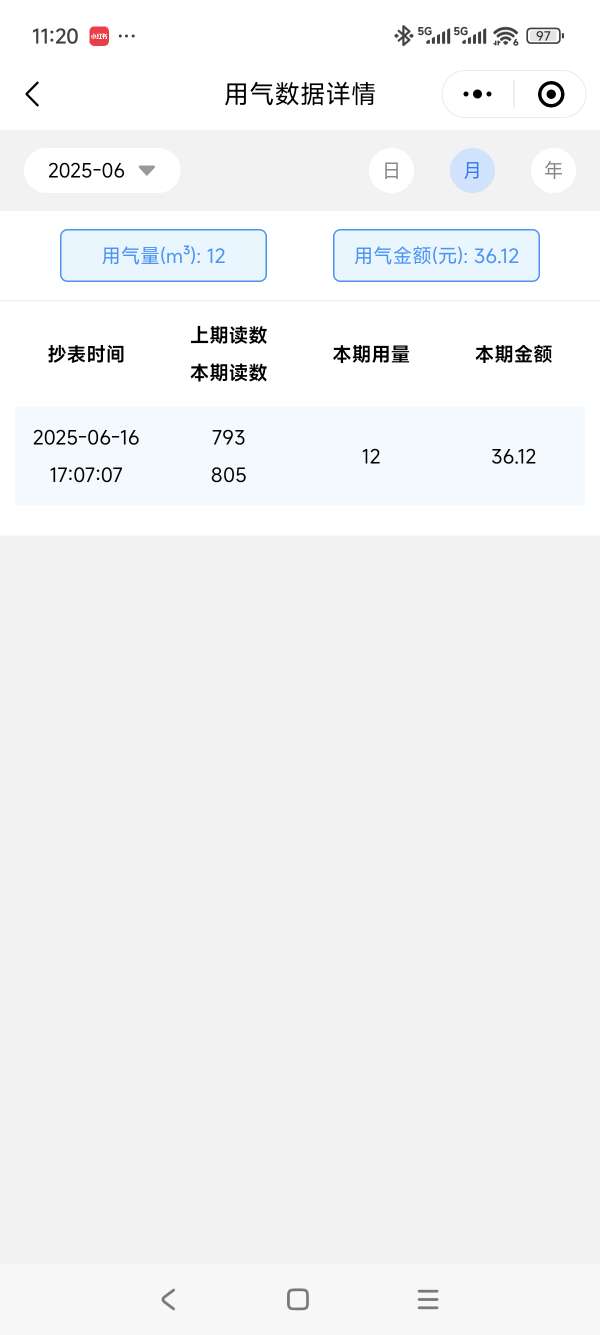This screenshot has width=600, height=1335.
Task: Open the 2025-06 month picker dropdown
Action: pyautogui.click(x=102, y=171)
